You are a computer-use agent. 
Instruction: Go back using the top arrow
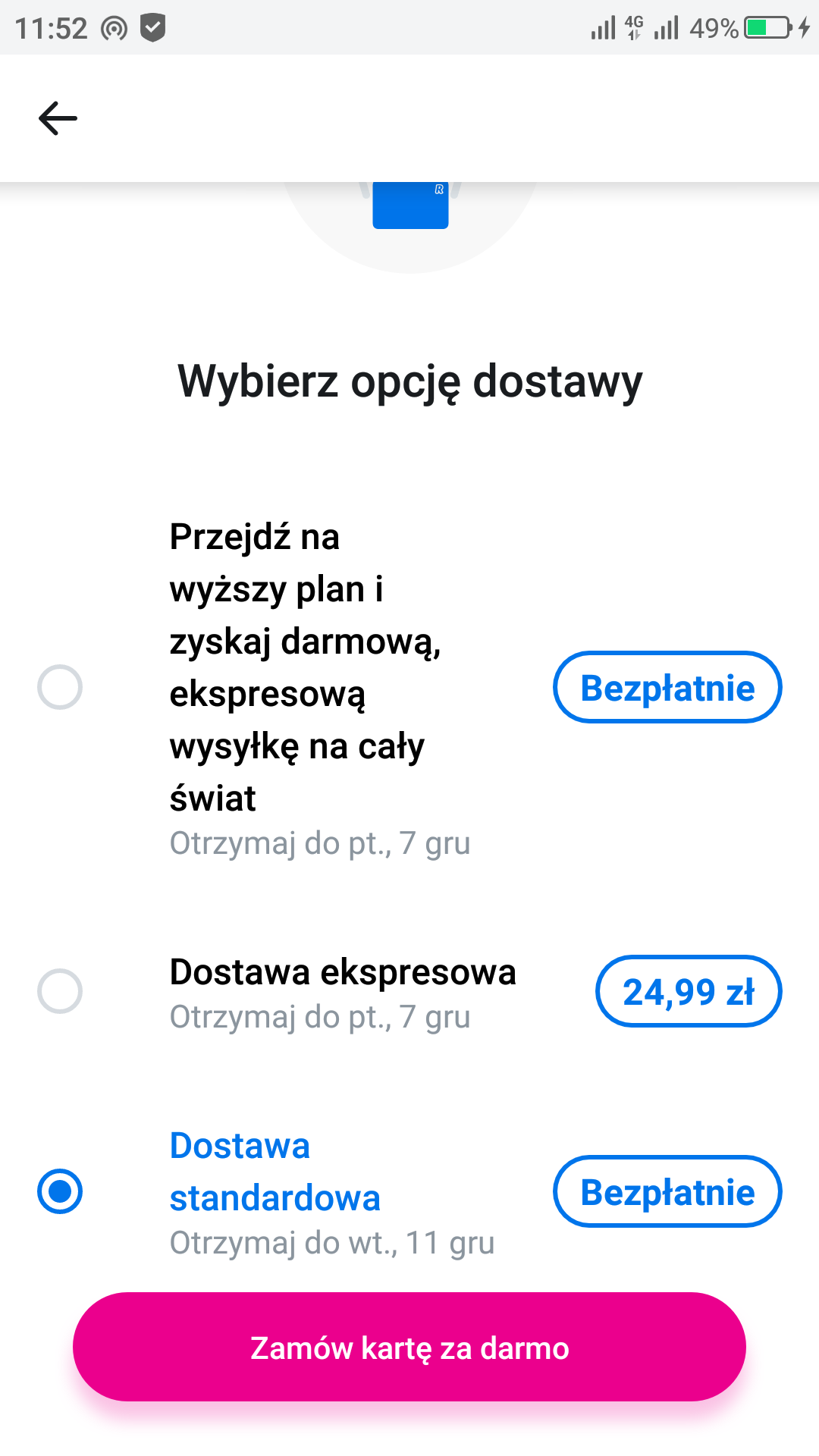coord(58,118)
